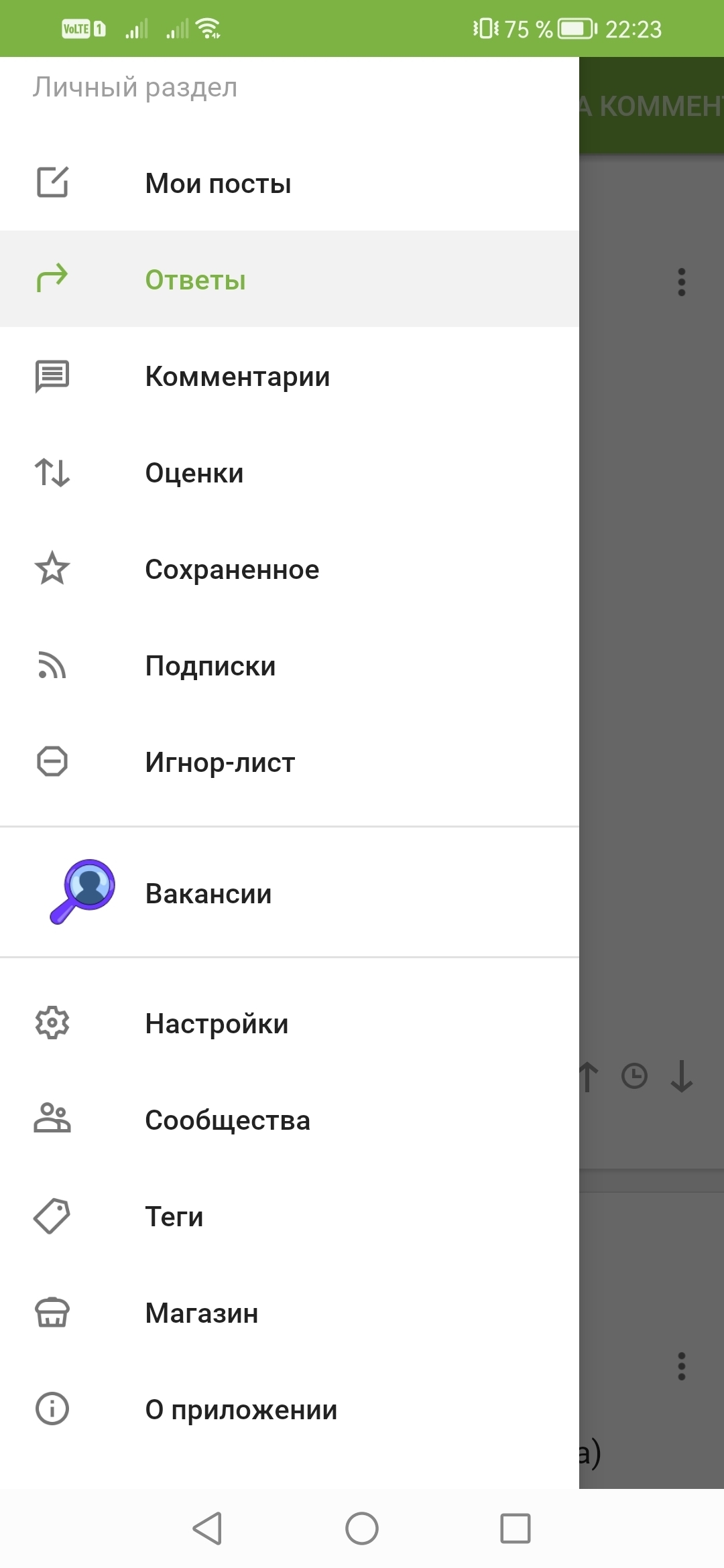Go to the home screen
Viewport: 724px width, 1568px height.
tap(362, 1528)
